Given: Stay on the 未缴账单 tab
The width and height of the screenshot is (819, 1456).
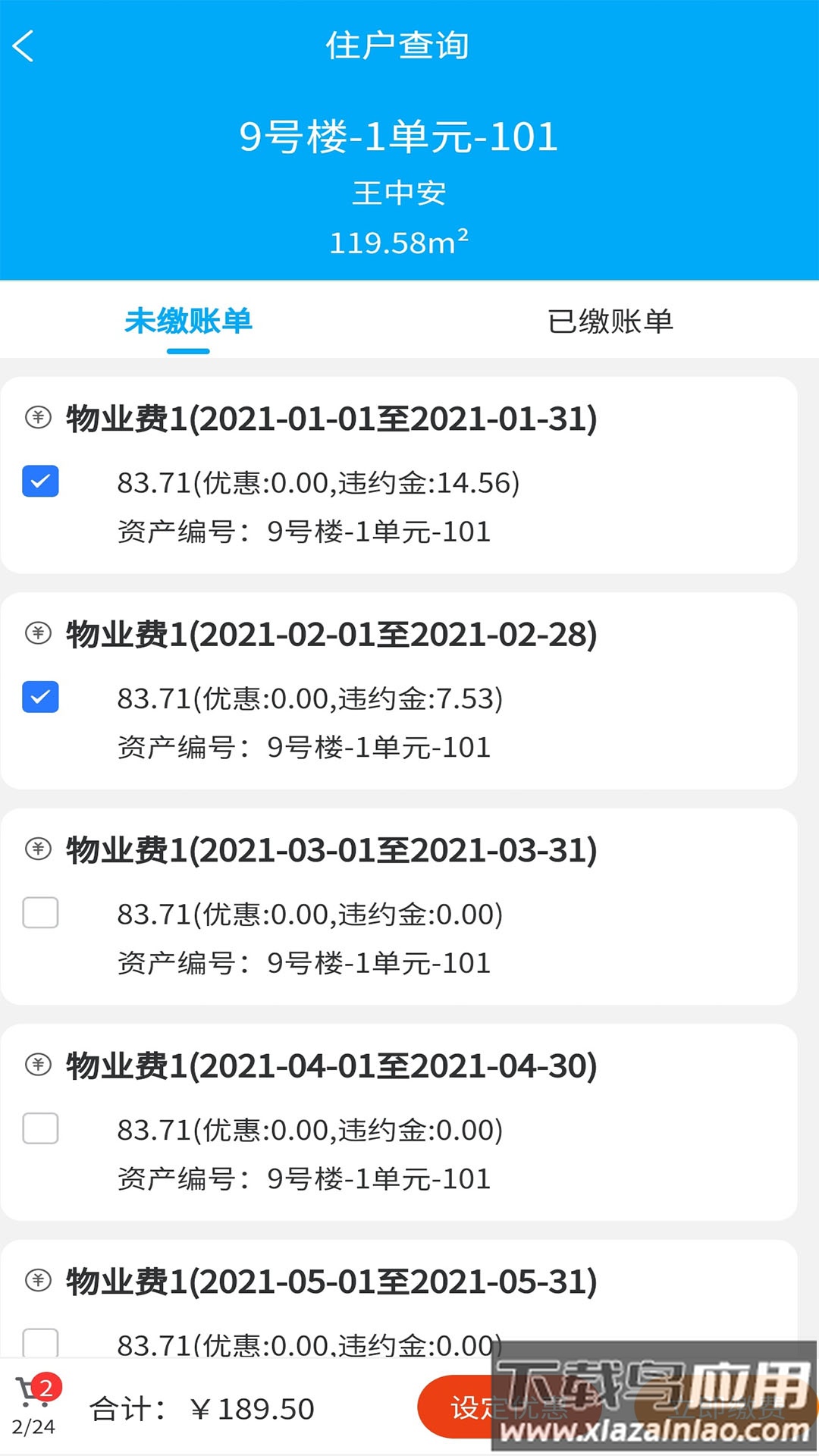Looking at the screenshot, I should tap(188, 322).
